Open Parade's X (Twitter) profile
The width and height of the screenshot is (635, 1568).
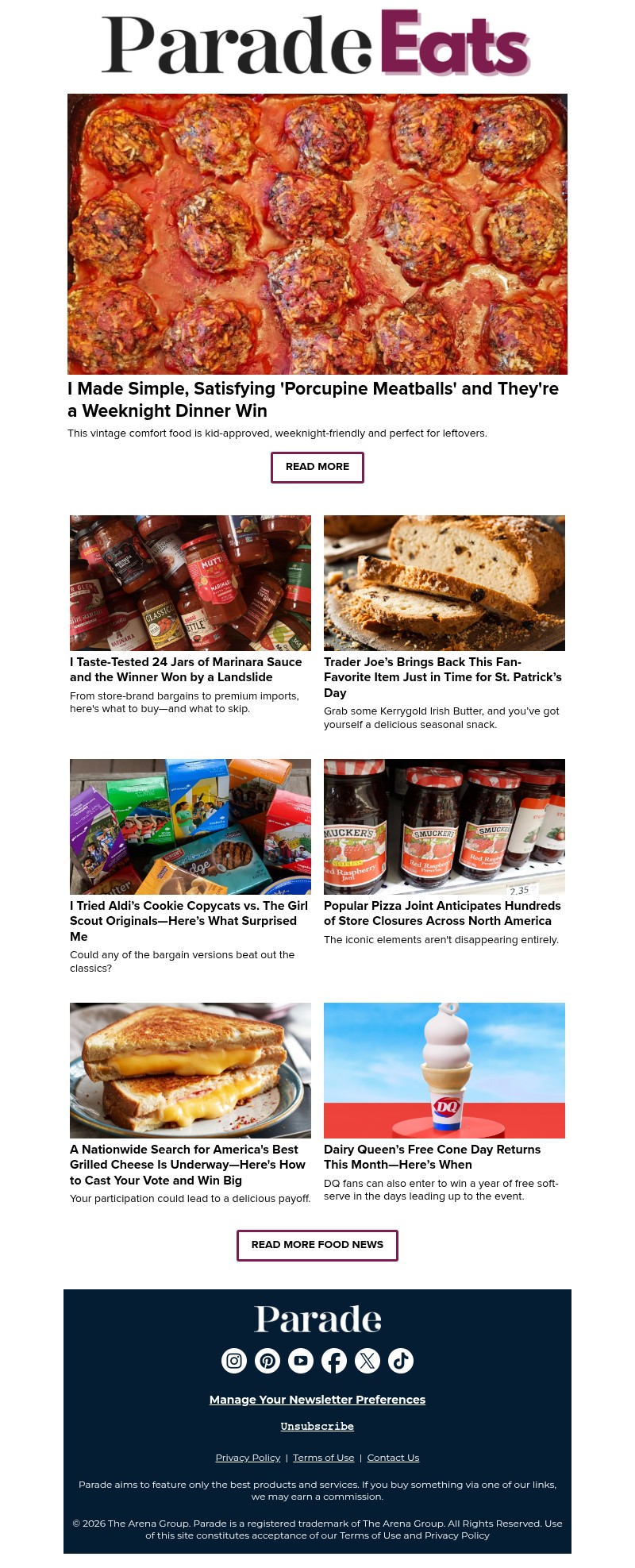[x=367, y=1360]
